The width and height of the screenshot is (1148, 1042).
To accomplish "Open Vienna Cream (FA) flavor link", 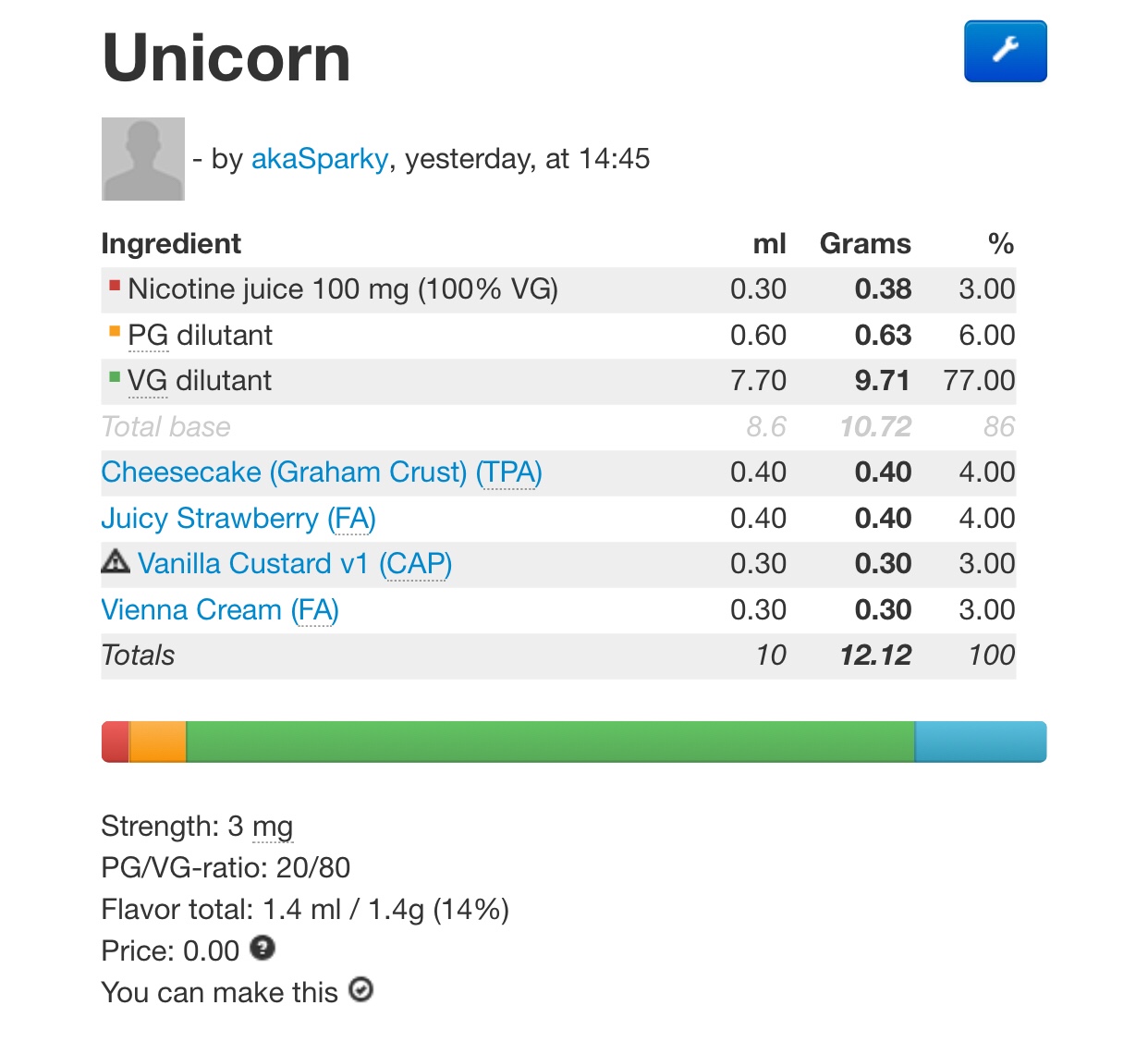I will tap(219, 610).
